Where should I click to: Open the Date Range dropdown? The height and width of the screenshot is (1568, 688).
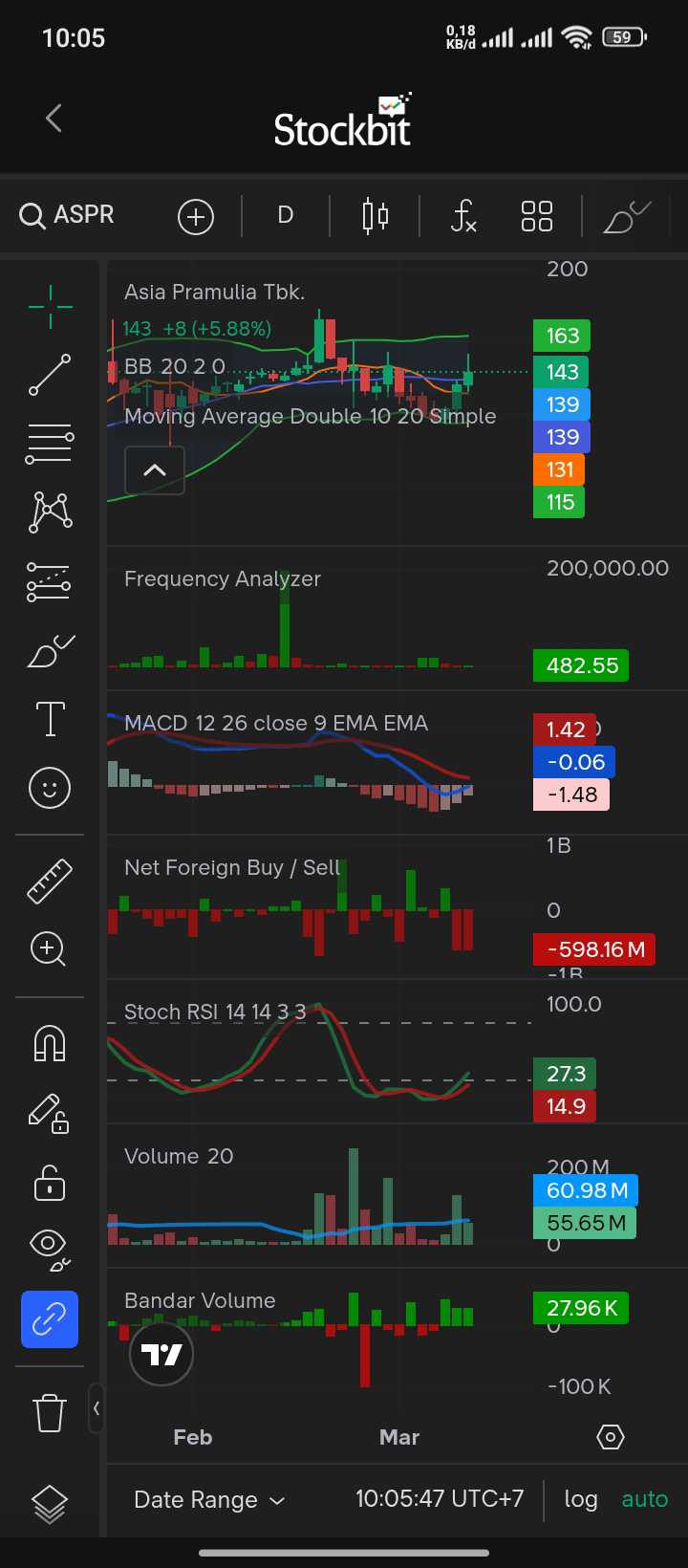tap(209, 1500)
